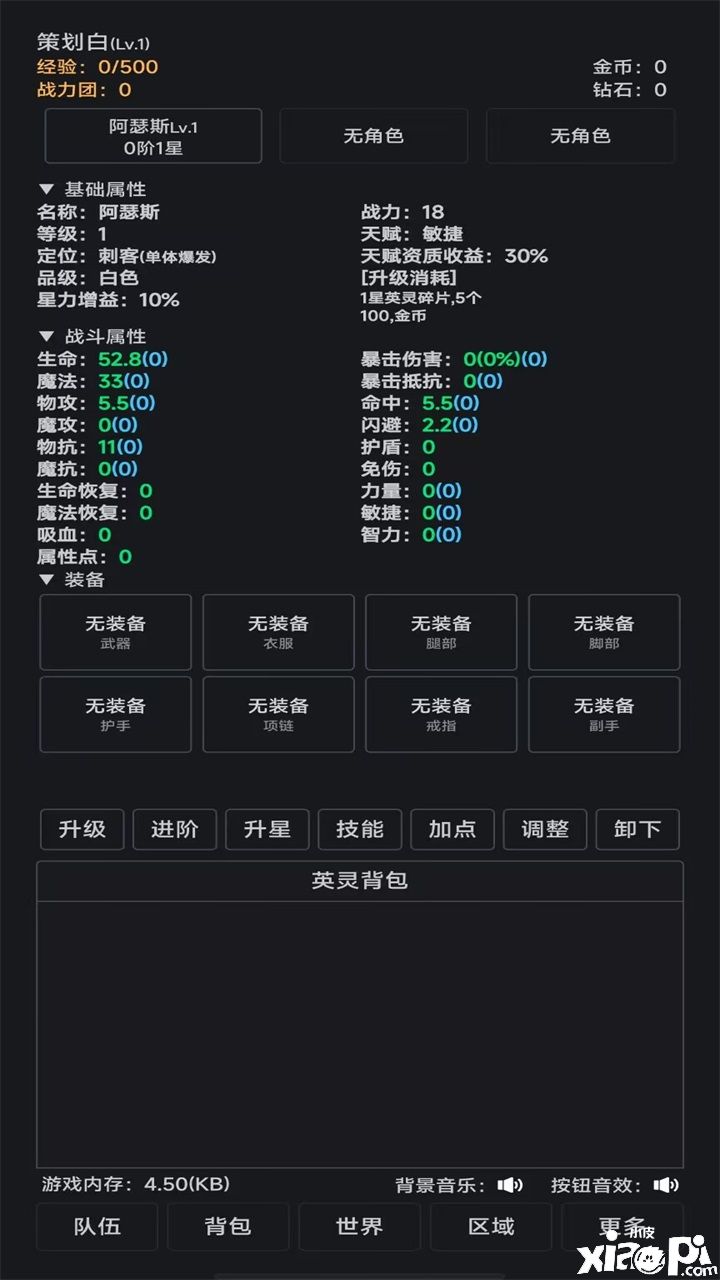
Task: Switch to the 区域 tab
Action: tap(491, 1227)
